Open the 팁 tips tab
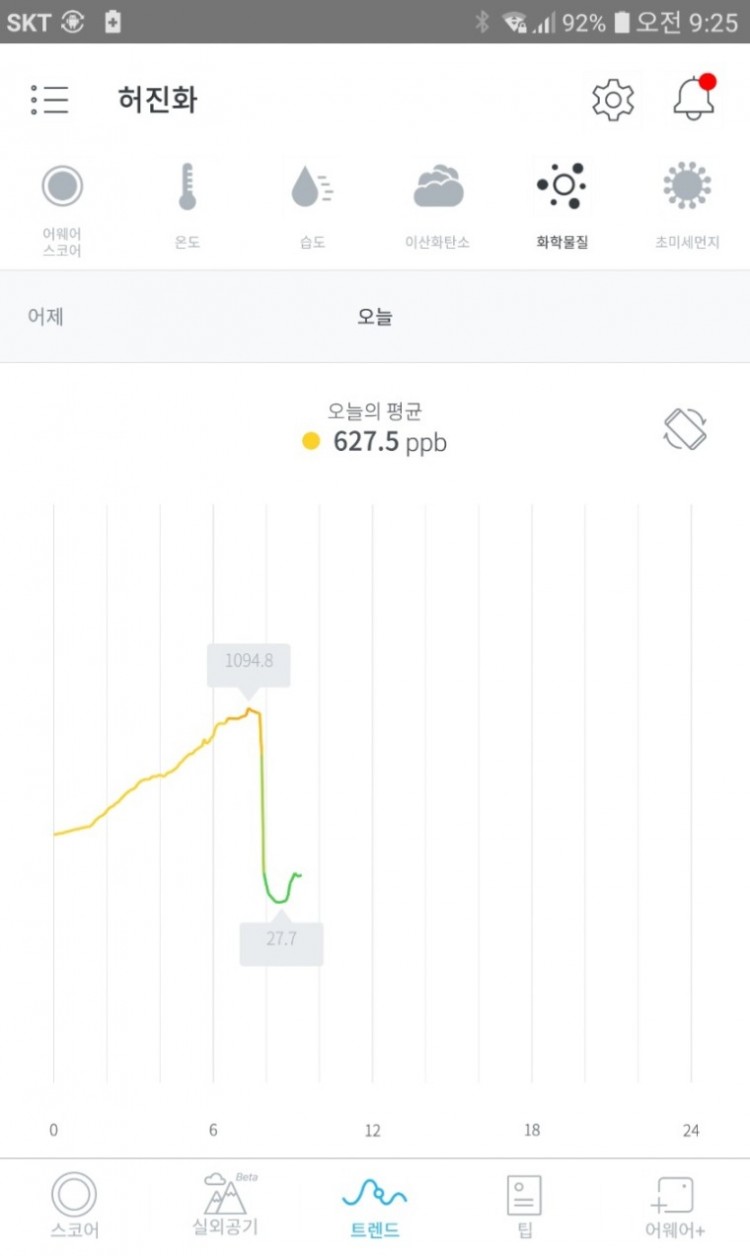The height and width of the screenshot is (1256, 750). pos(525,1206)
